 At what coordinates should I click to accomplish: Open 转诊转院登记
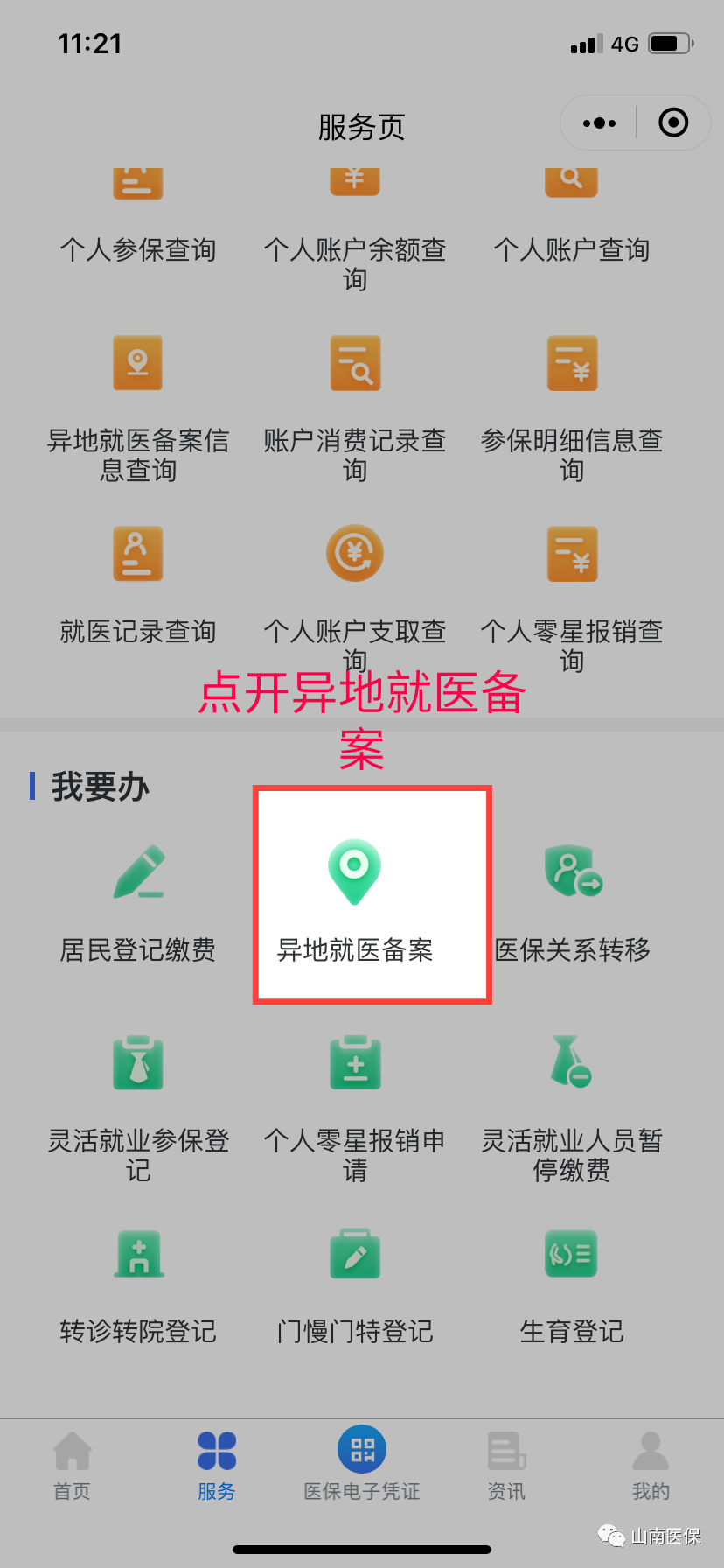pyautogui.click(x=138, y=1286)
